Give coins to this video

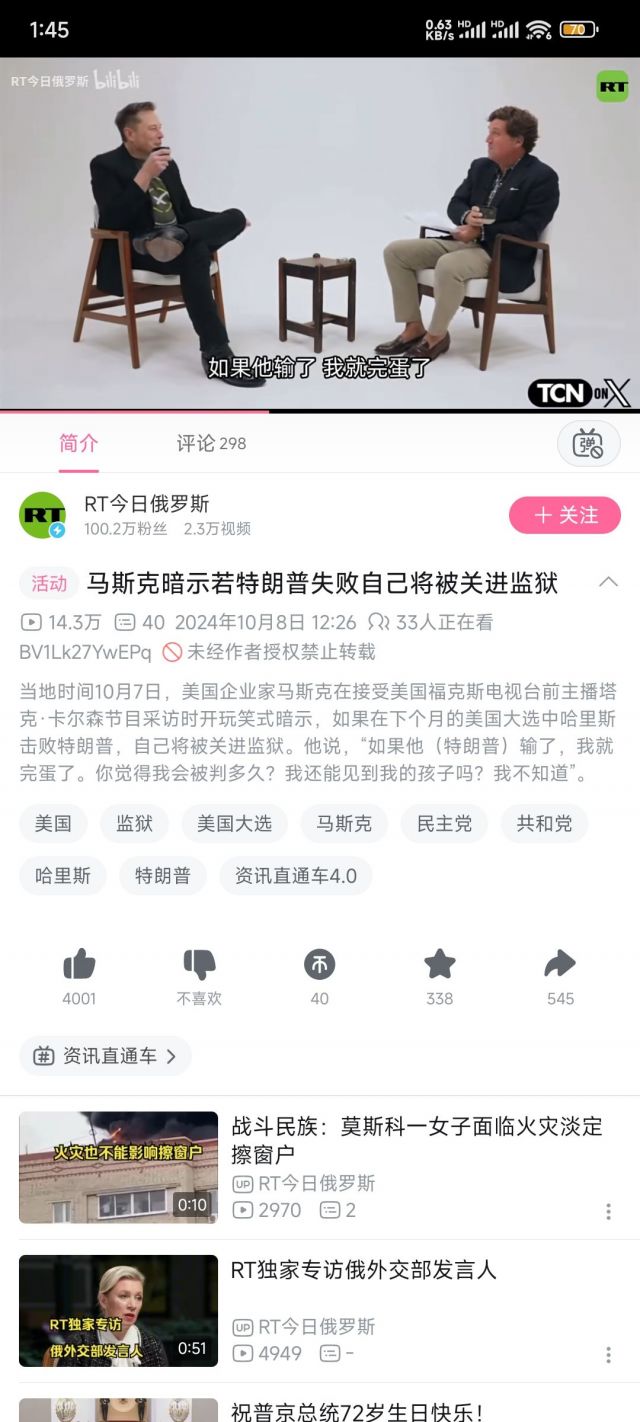[x=319, y=965]
